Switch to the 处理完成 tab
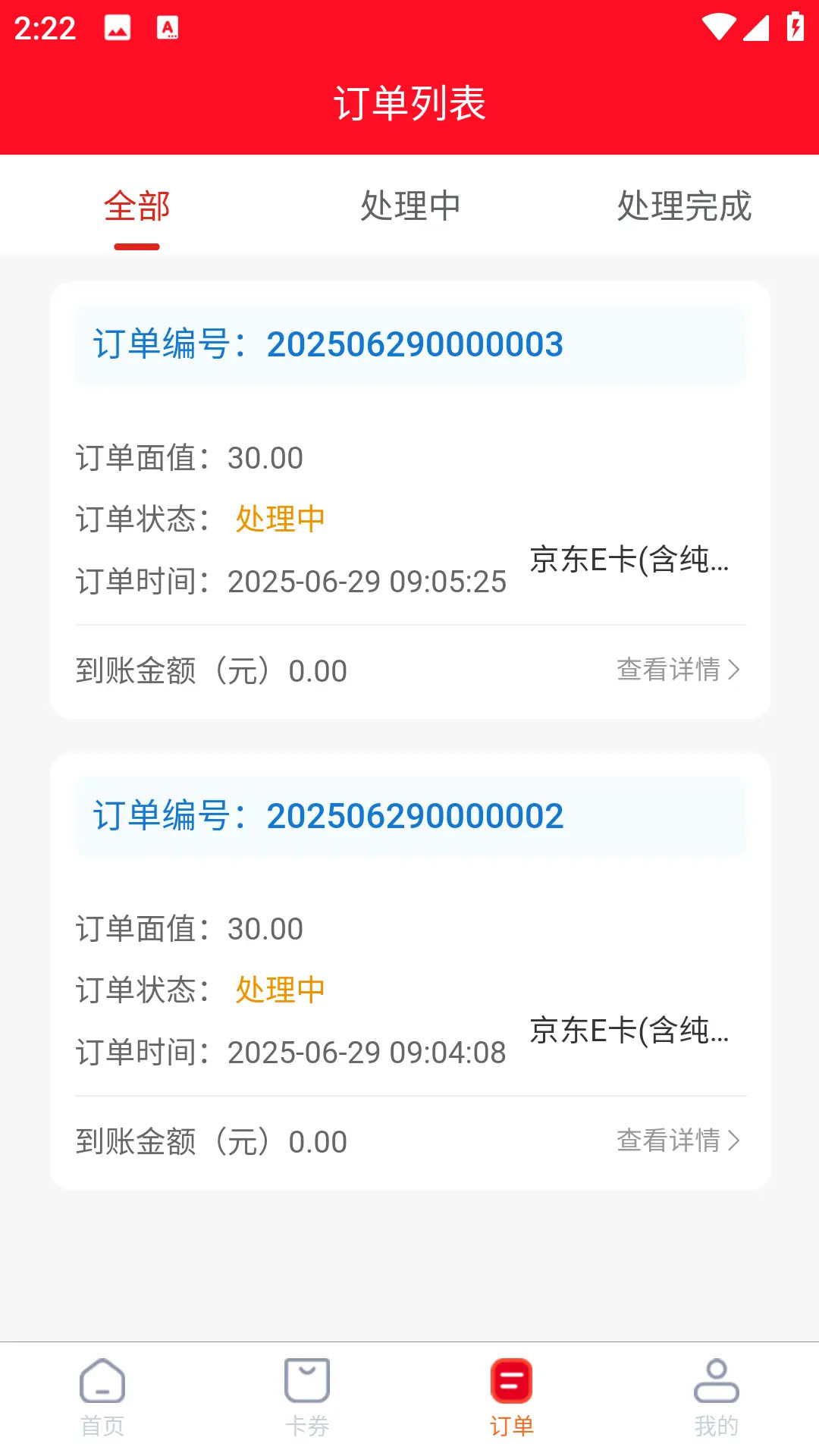 click(x=684, y=206)
